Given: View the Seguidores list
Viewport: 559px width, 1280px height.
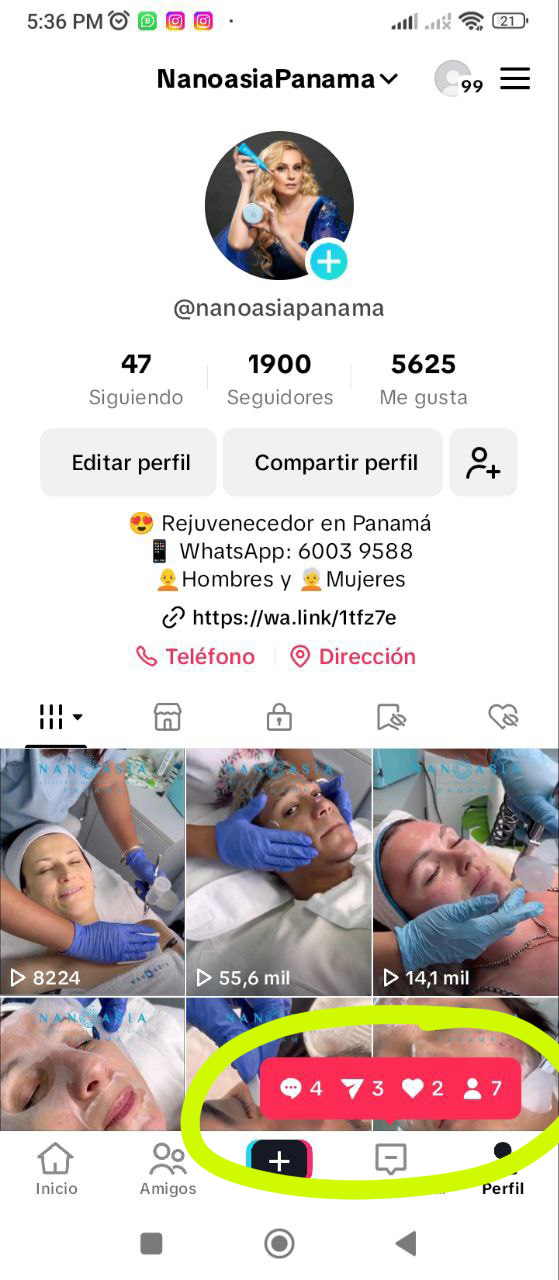Looking at the screenshot, I should [280, 379].
